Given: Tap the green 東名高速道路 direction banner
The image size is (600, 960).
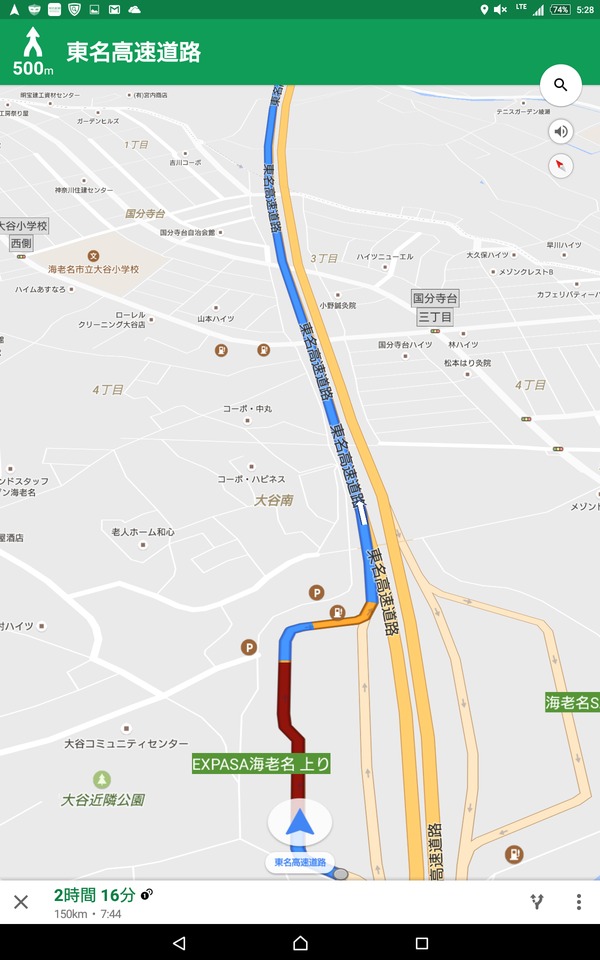Looking at the screenshot, I should tap(300, 52).
